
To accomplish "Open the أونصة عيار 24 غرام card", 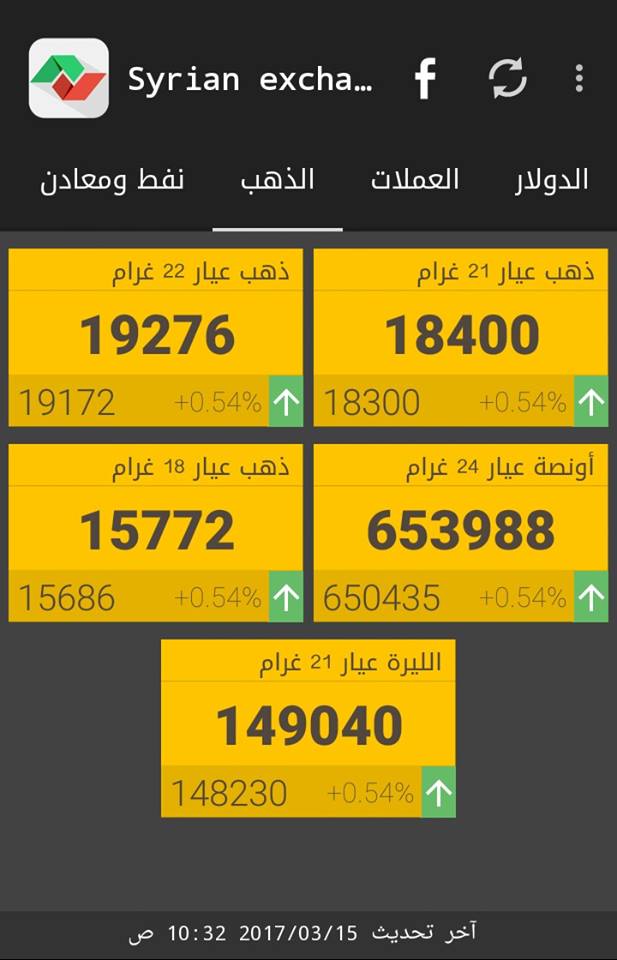I will click(461, 532).
